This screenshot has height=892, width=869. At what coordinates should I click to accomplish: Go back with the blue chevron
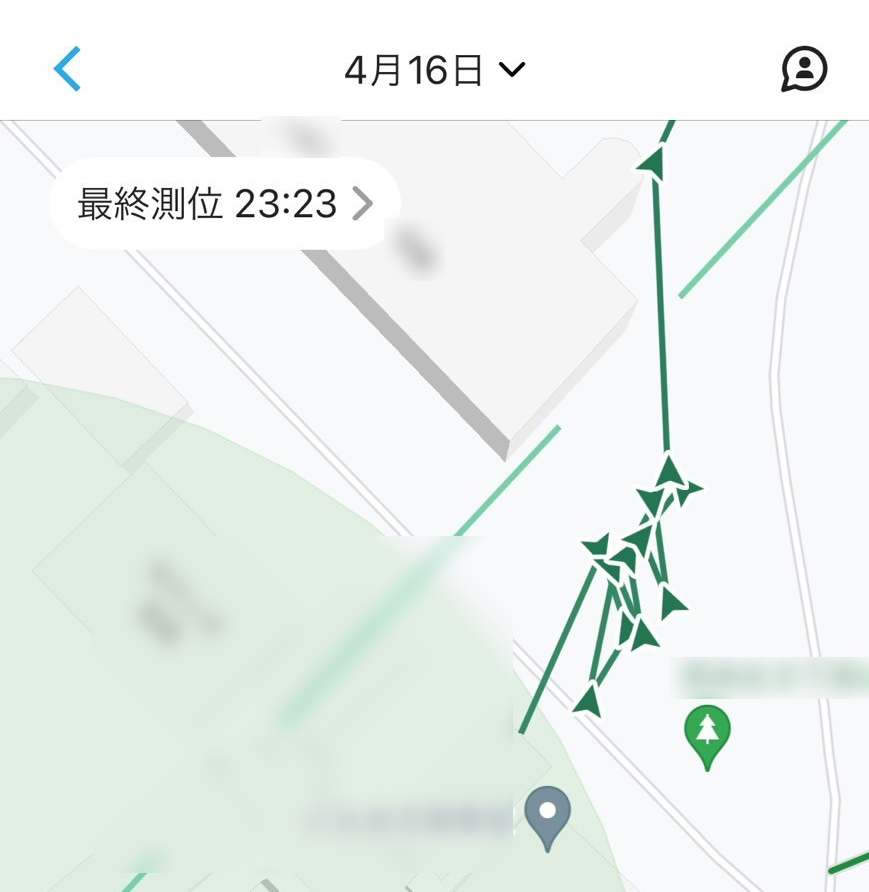pyautogui.click(x=67, y=67)
